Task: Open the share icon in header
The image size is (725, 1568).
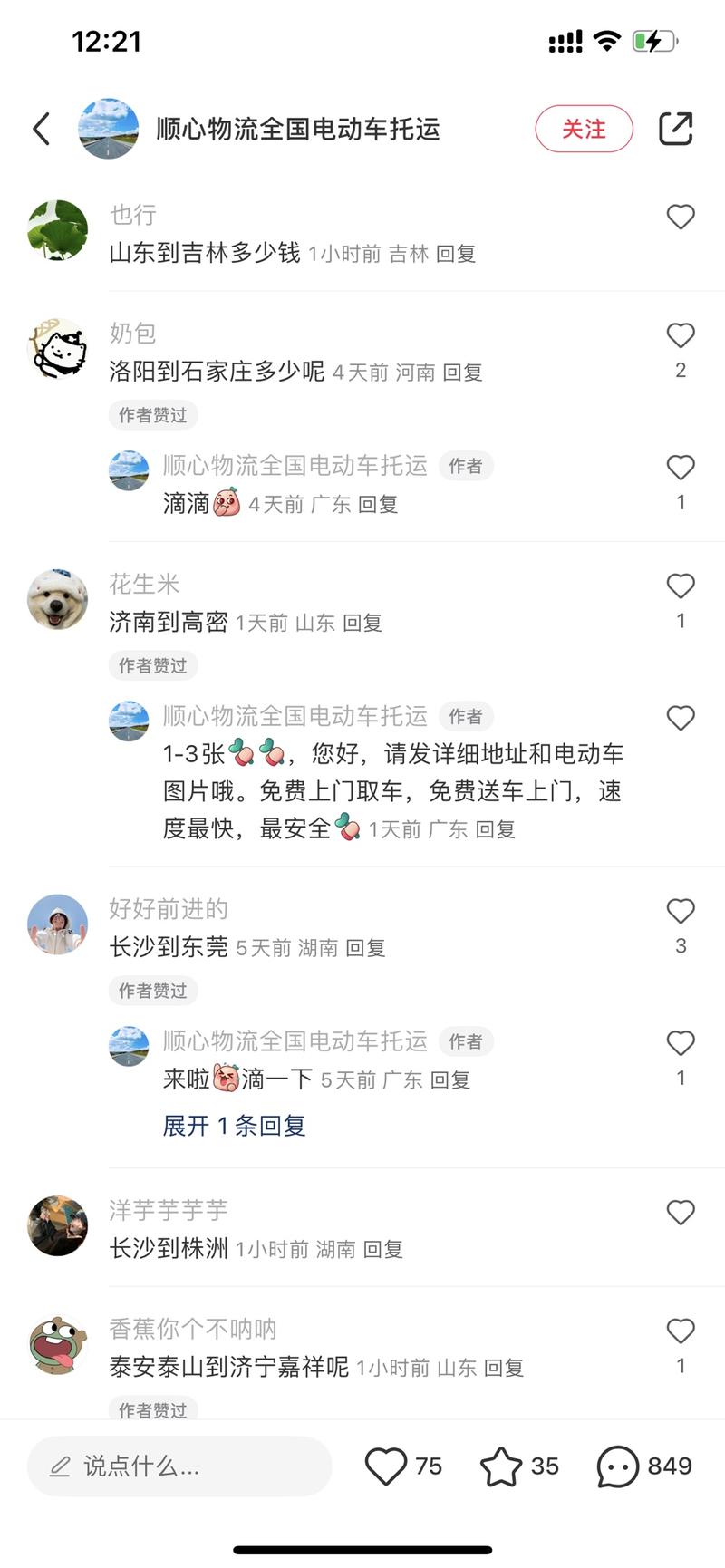Action: 675,129
